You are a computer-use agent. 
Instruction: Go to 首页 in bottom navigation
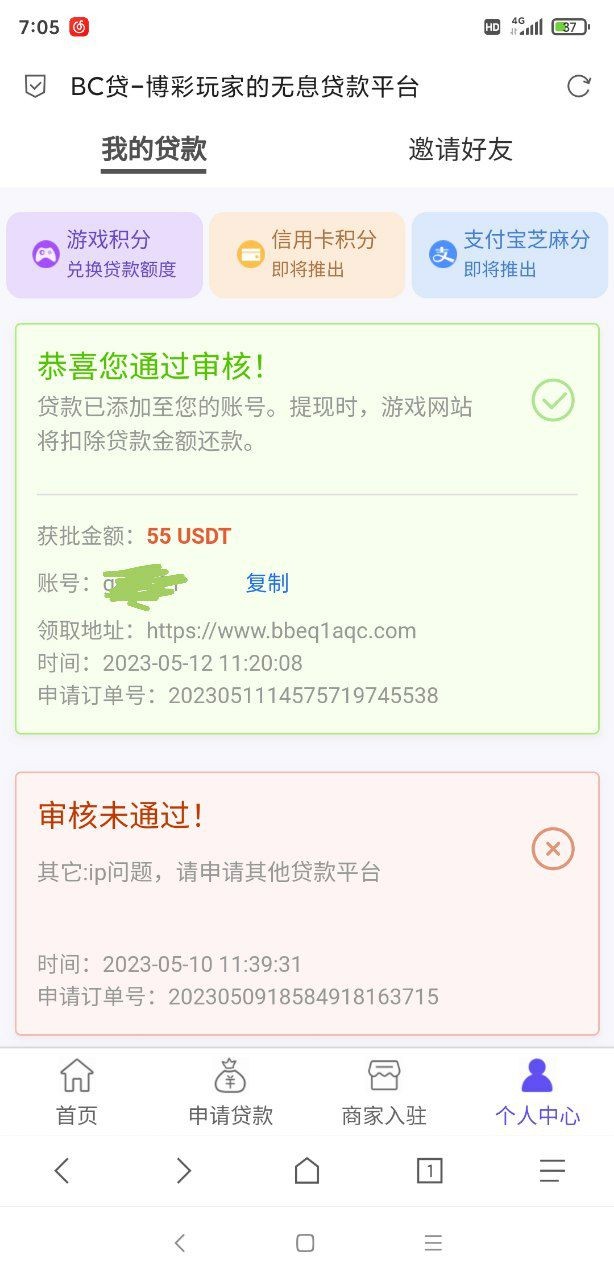click(x=77, y=1092)
